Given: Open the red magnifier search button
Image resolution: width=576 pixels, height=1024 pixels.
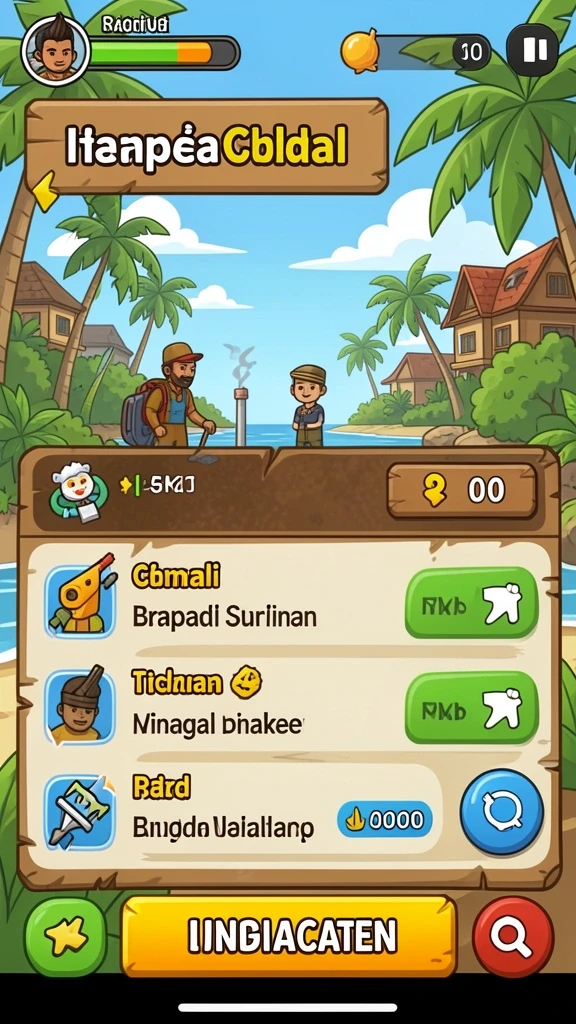Looking at the screenshot, I should (513, 936).
